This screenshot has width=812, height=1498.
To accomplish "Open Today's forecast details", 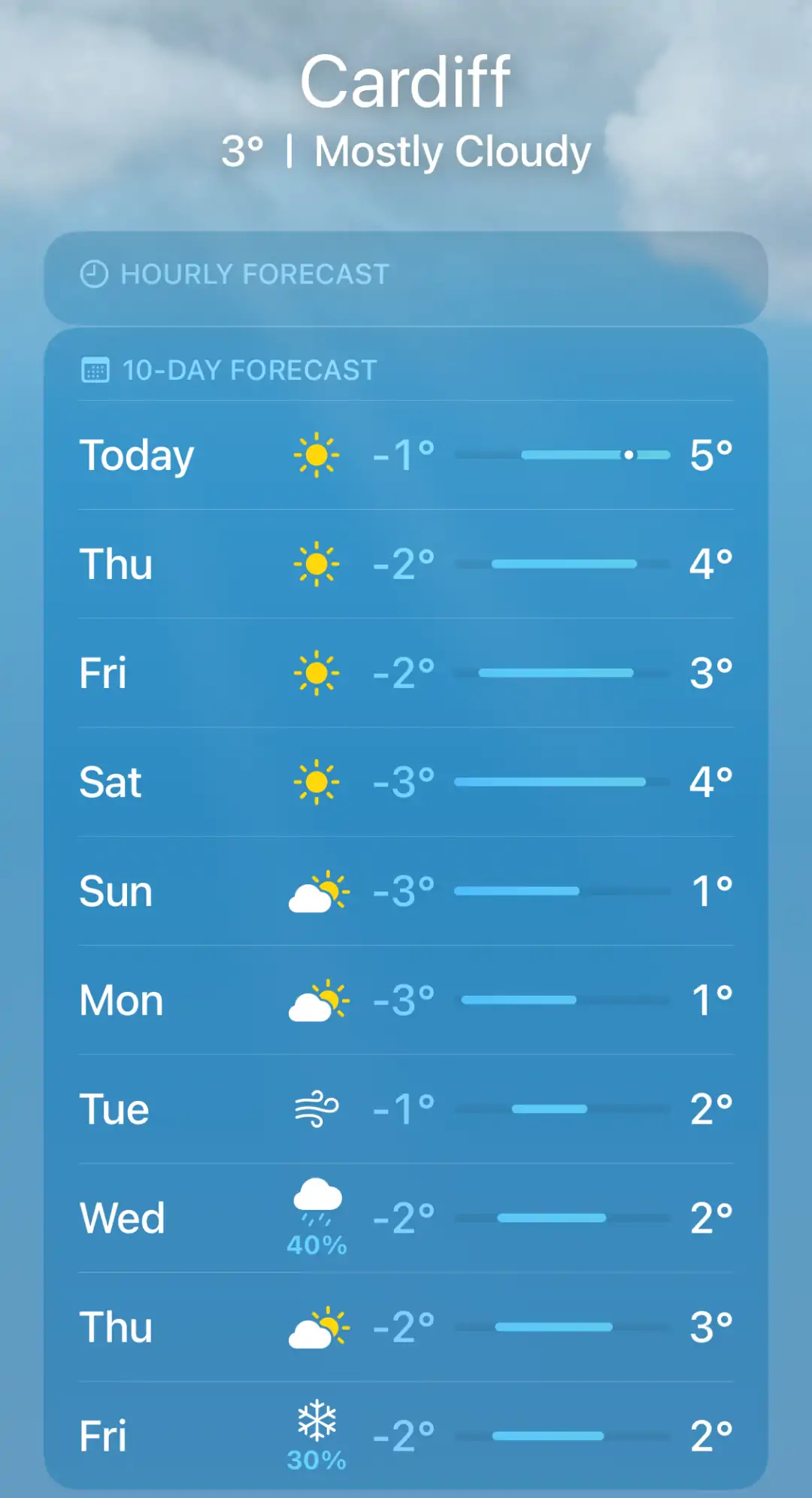I will (406, 455).
